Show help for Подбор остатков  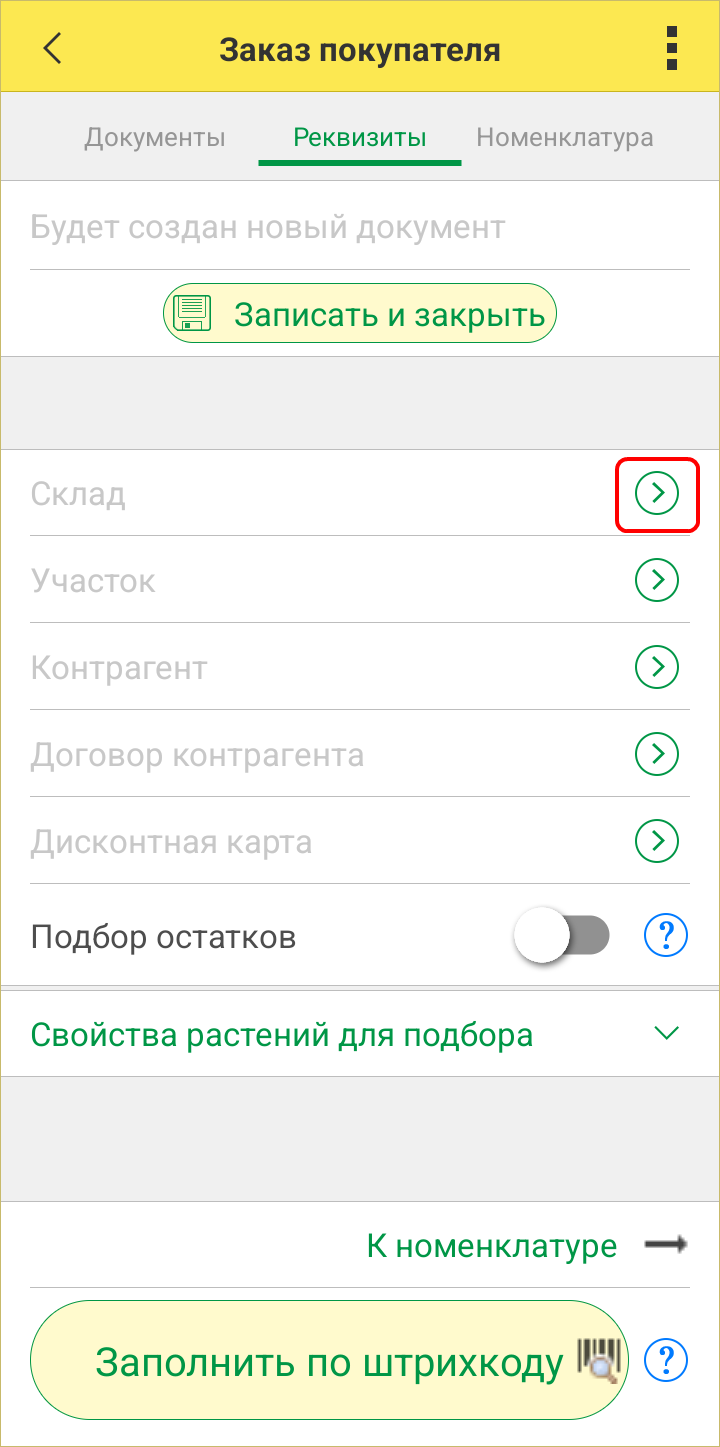tap(666, 936)
